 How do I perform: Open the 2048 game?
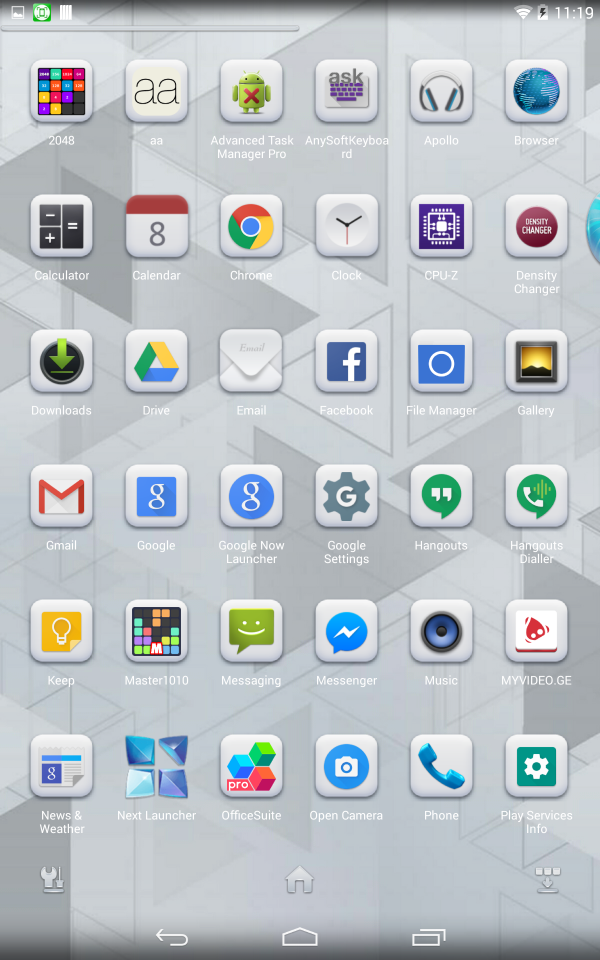coord(61,91)
